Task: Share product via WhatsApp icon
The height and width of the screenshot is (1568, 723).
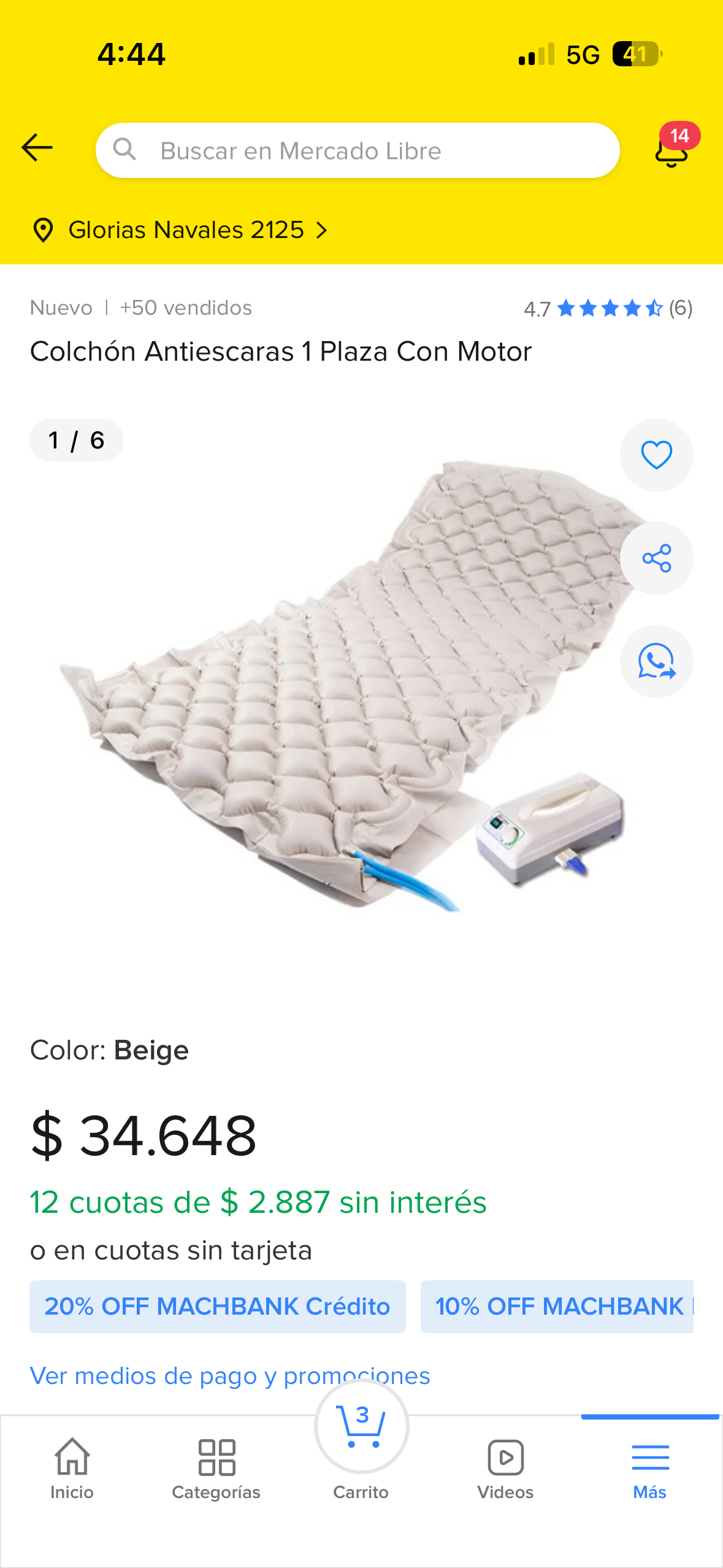Action: (656, 661)
